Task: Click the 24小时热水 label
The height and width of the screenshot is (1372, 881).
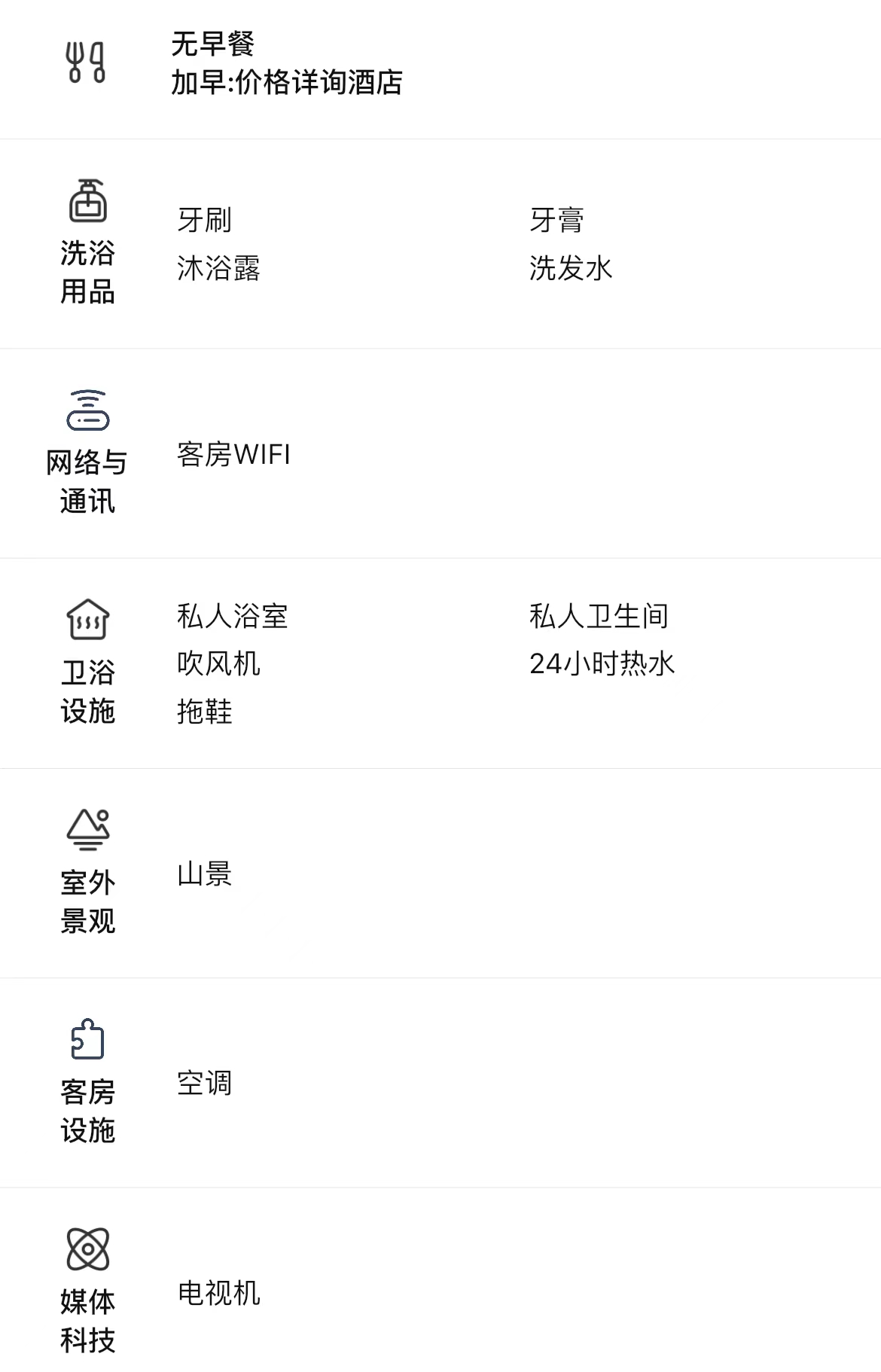Action: (602, 664)
